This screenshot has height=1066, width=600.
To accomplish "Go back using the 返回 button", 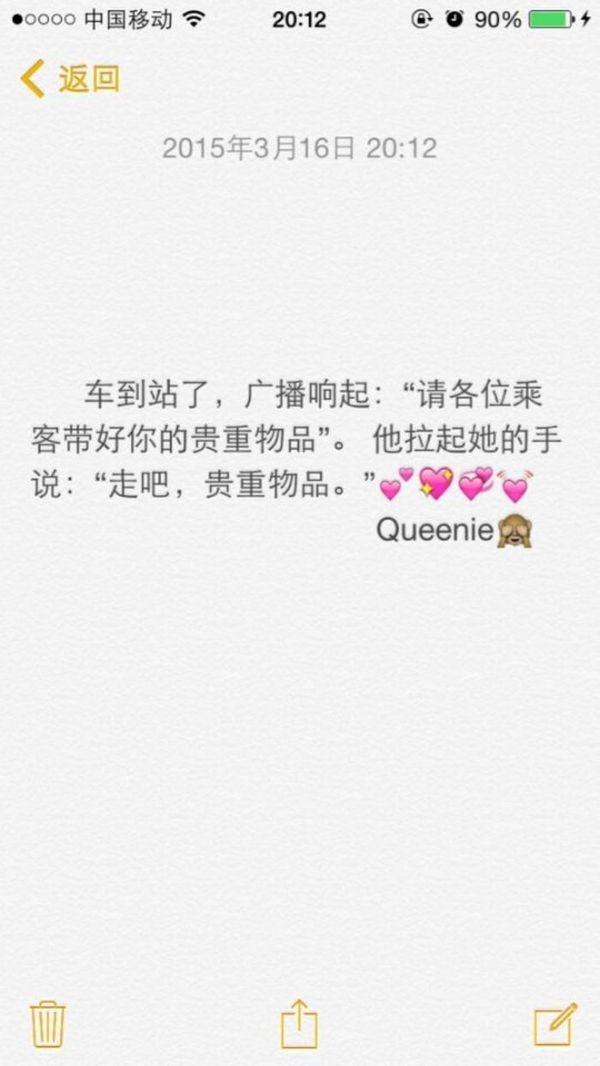I will pyautogui.click(x=69, y=79).
